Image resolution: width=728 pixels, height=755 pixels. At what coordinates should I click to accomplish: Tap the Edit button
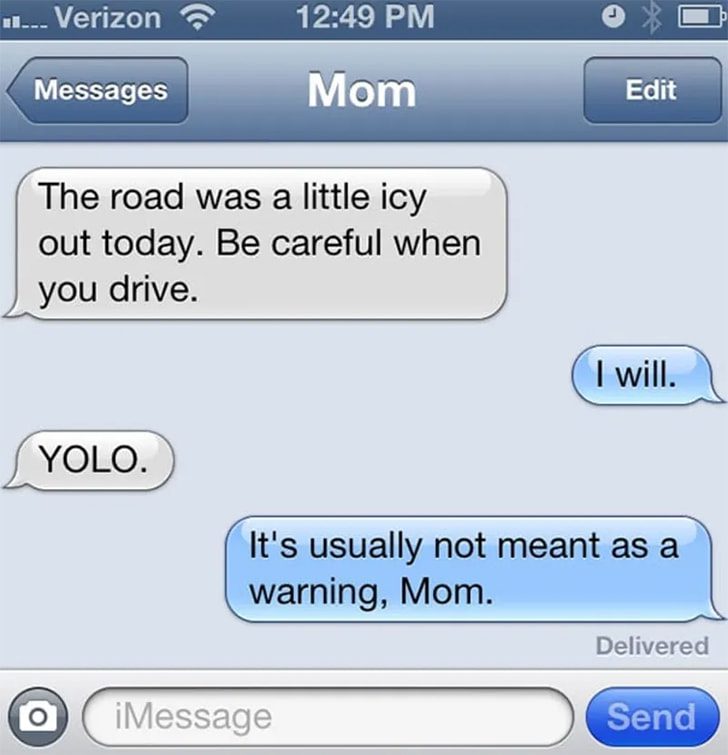(x=652, y=90)
